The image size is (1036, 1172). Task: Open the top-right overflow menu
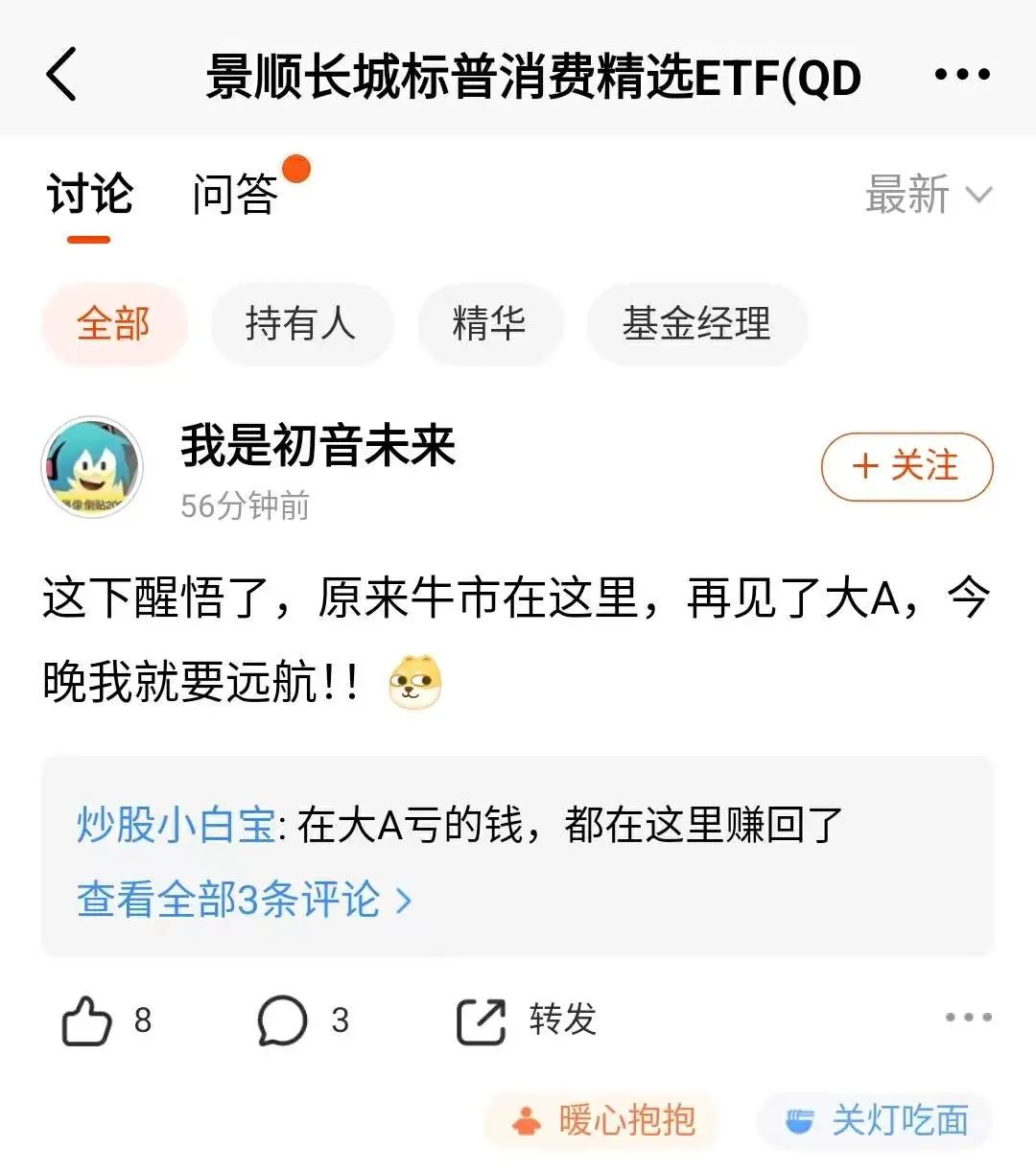coord(962,75)
